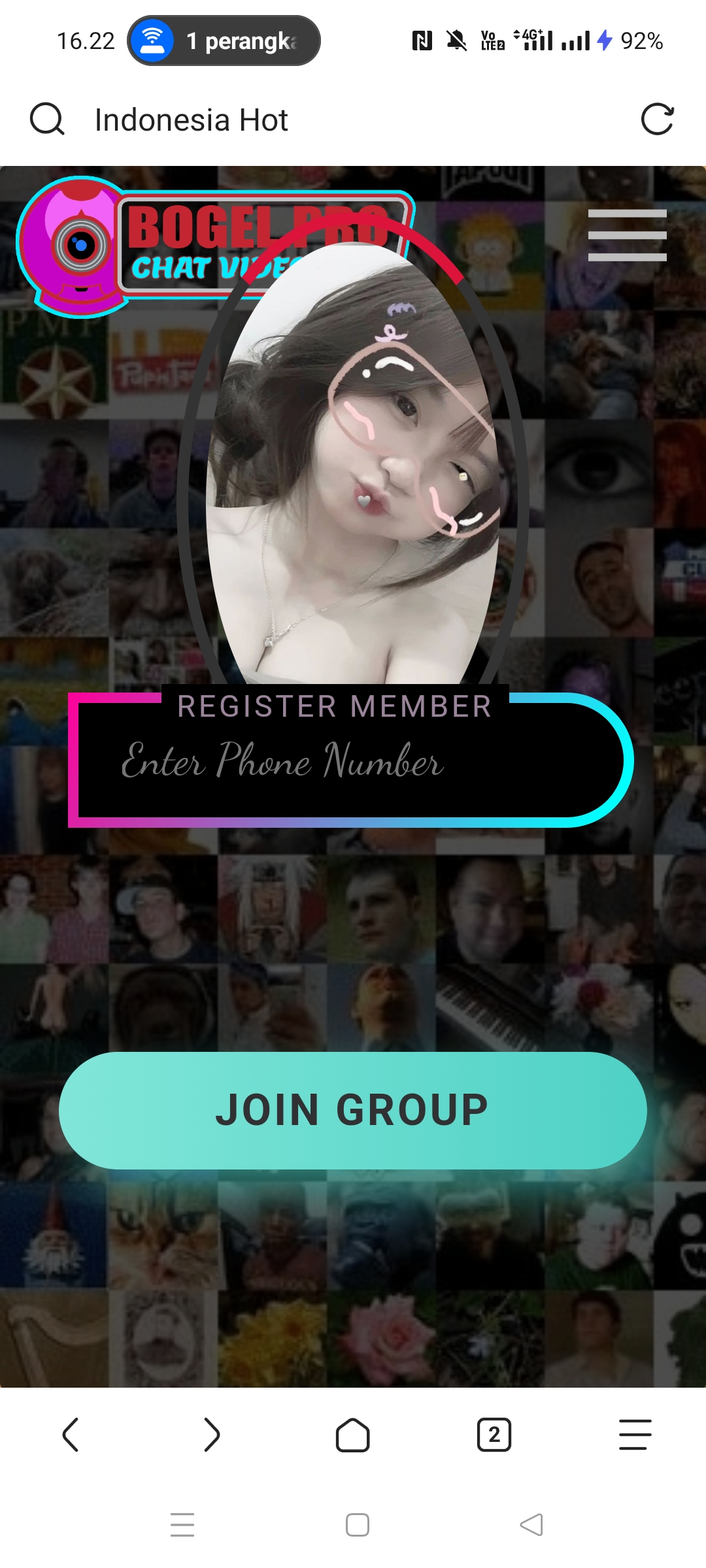
Task: Toggle the muted notifications bell in status bar
Action: point(458,41)
